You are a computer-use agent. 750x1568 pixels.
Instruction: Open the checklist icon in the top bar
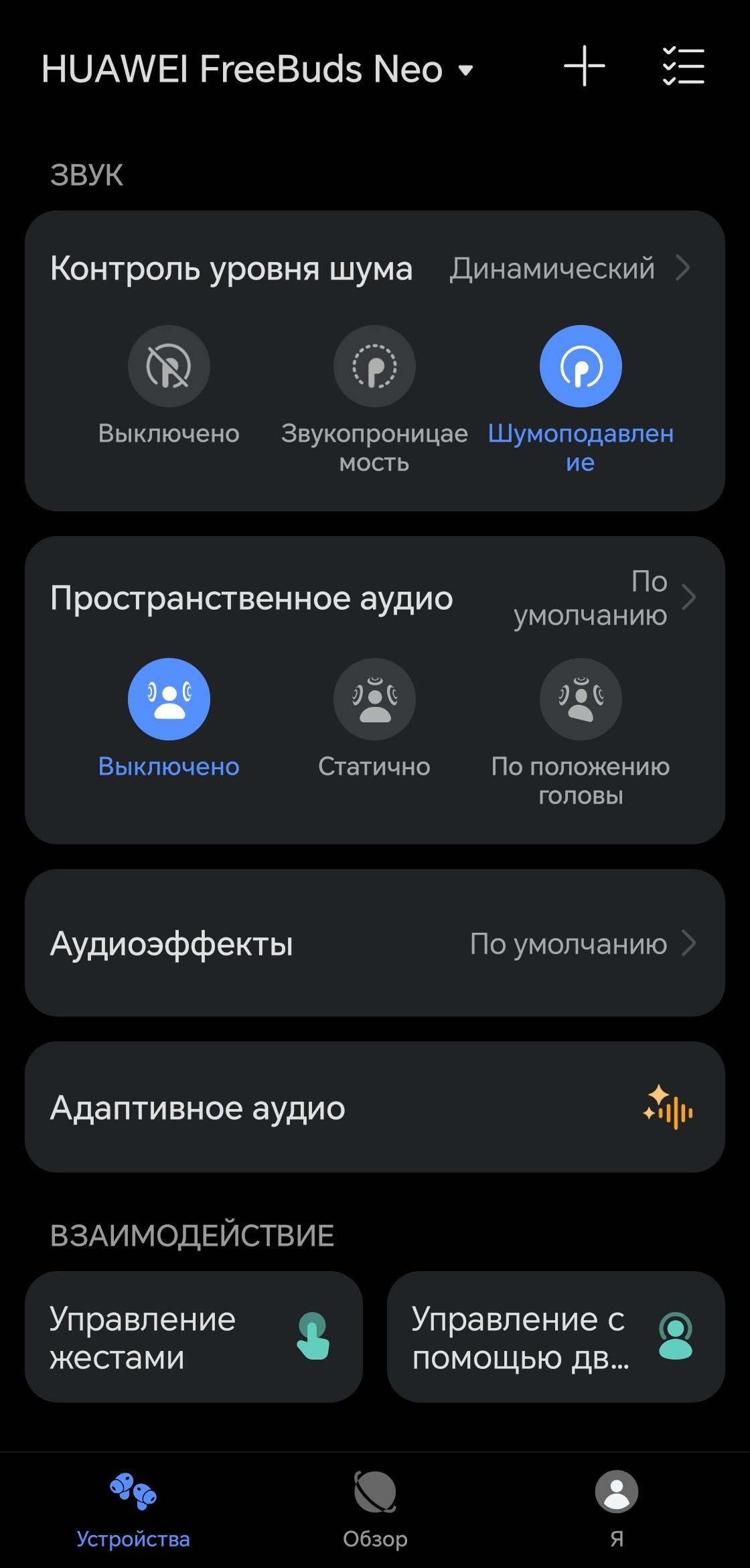pos(683,66)
